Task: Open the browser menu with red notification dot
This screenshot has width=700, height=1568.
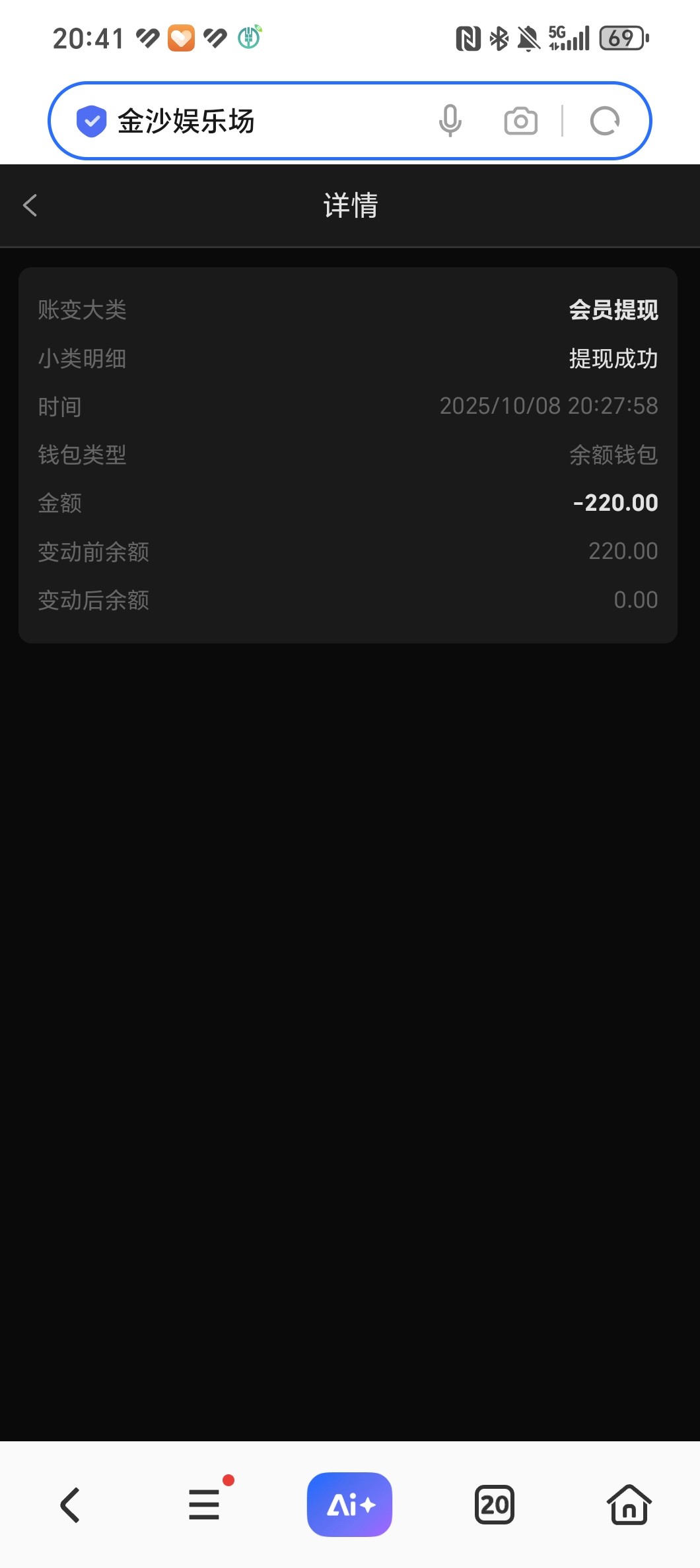Action: pyautogui.click(x=203, y=1505)
